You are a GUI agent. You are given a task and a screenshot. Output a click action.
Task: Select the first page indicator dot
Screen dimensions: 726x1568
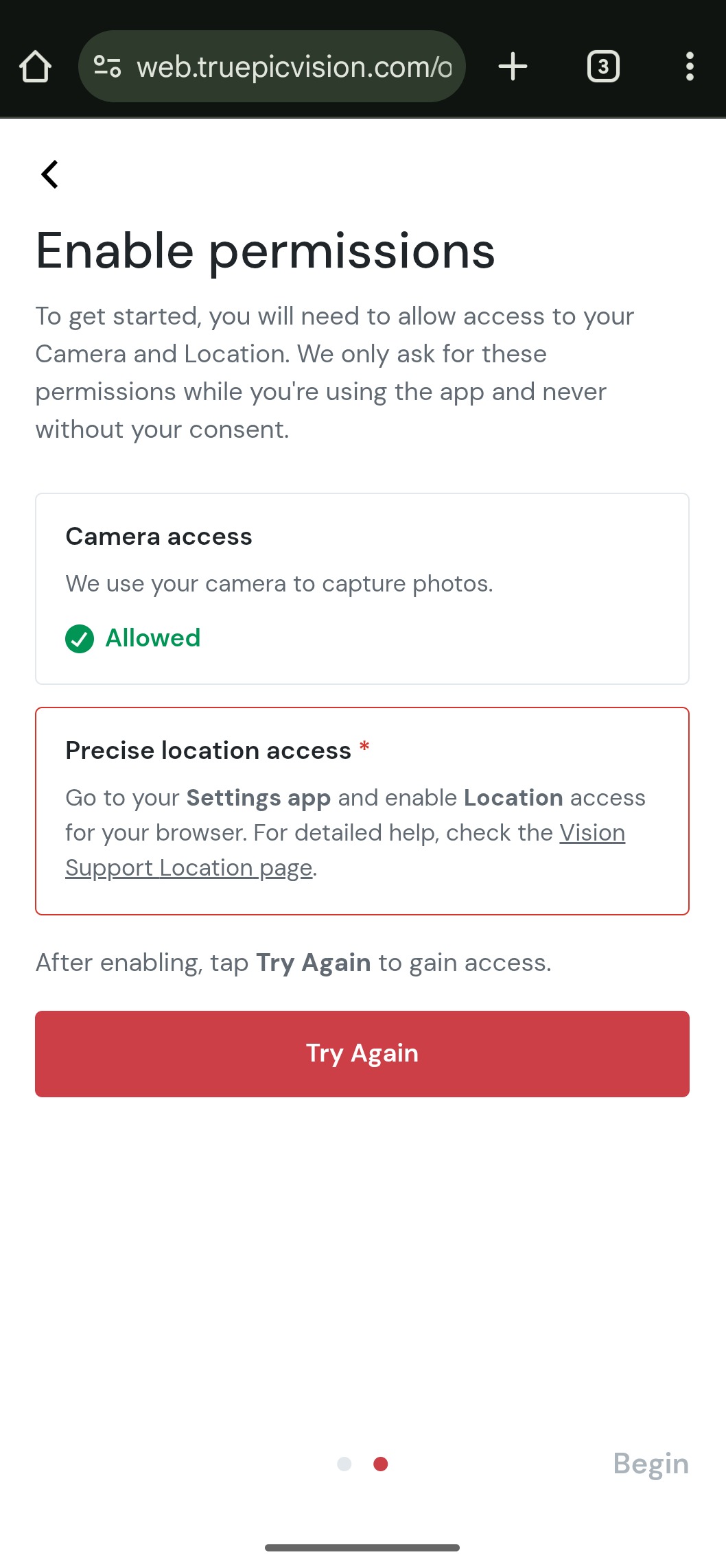click(344, 1464)
